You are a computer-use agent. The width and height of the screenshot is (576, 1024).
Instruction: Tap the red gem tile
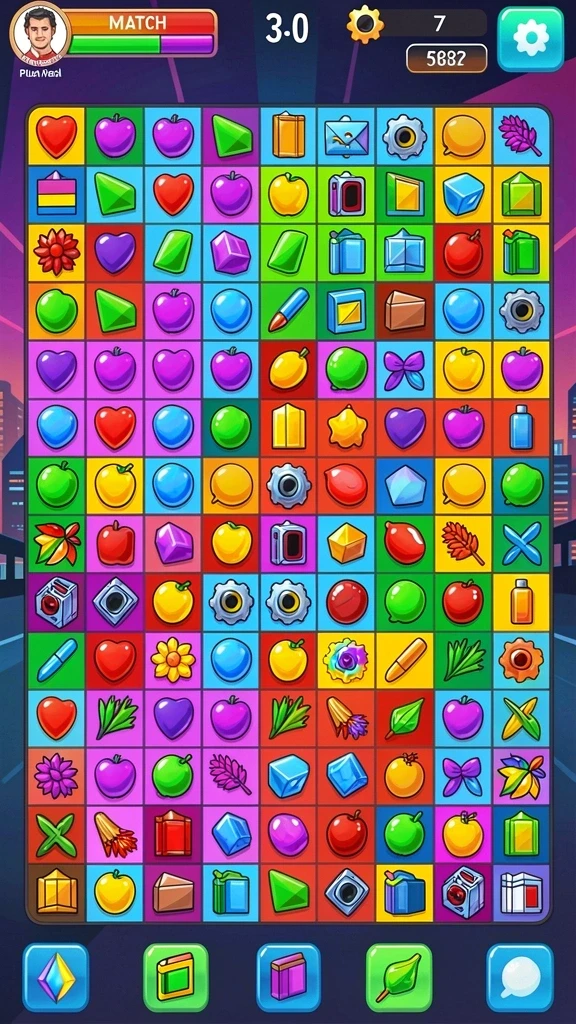click(173, 833)
